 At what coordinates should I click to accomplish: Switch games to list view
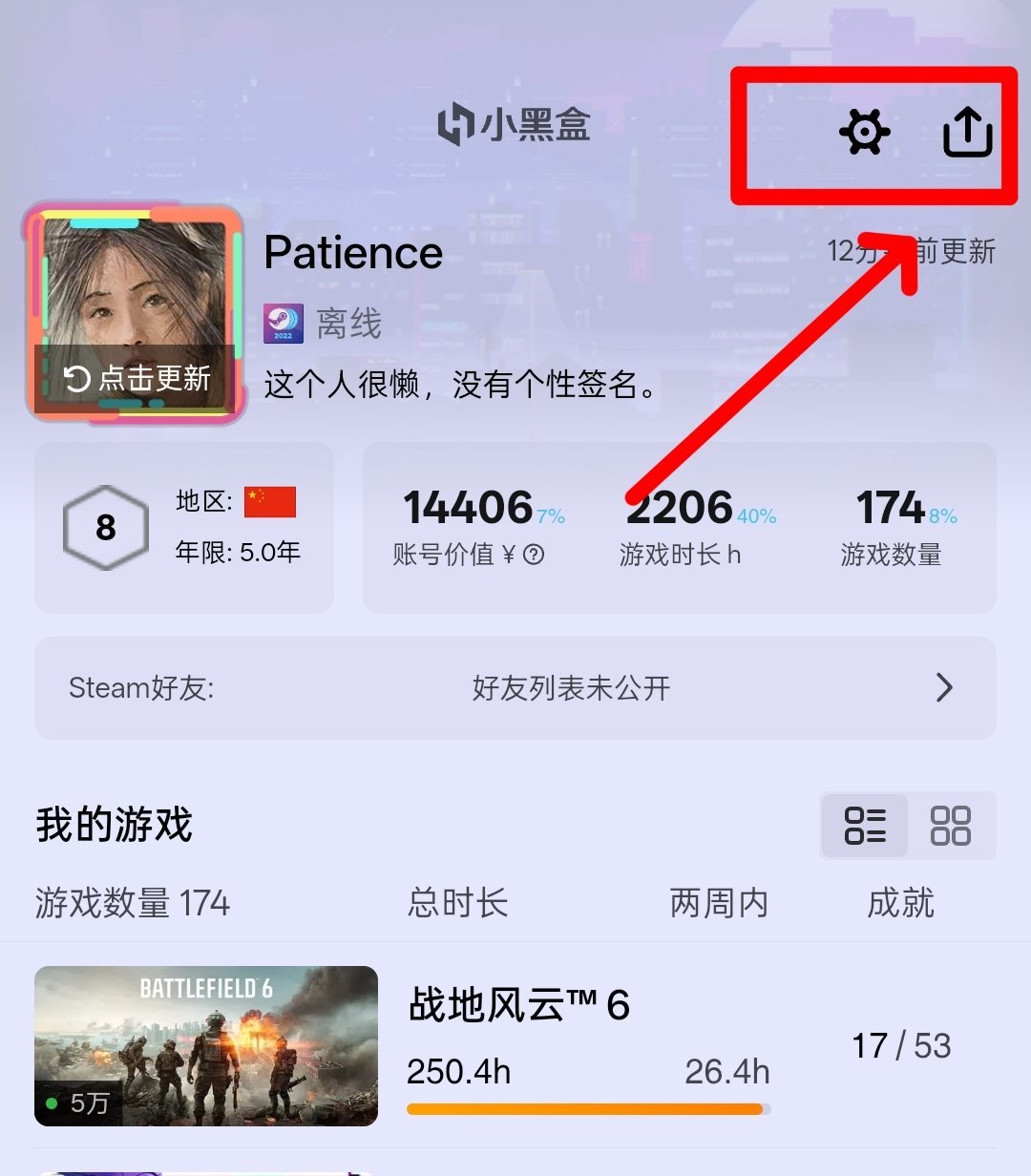coord(865,826)
